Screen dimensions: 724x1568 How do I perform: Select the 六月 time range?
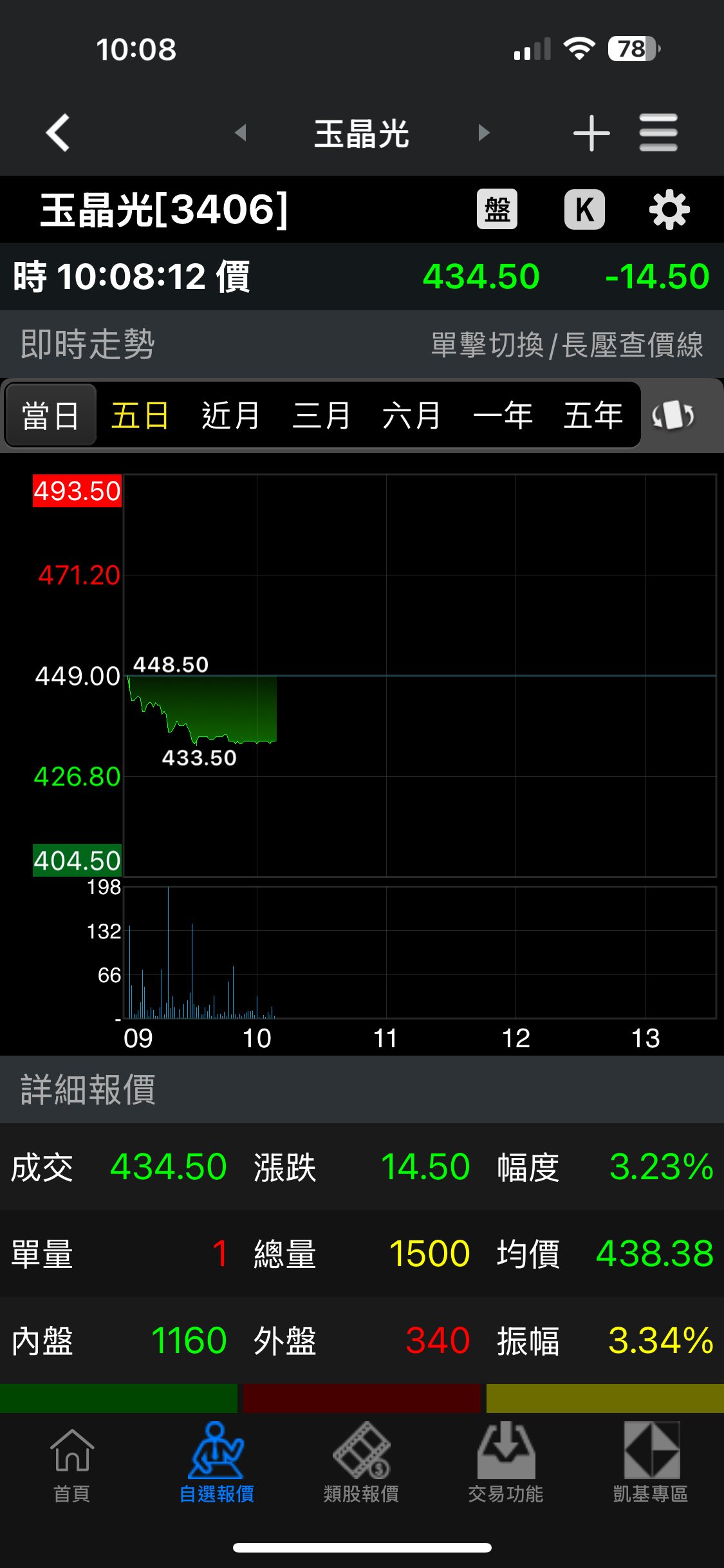pyautogui.click(x=412, y=415)
